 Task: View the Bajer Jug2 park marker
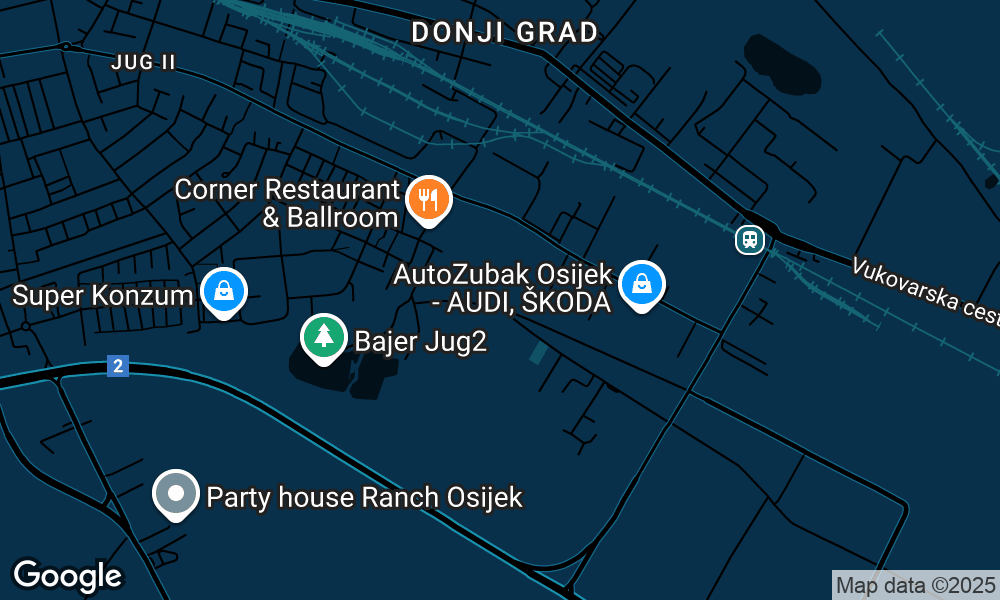(323, 337)
